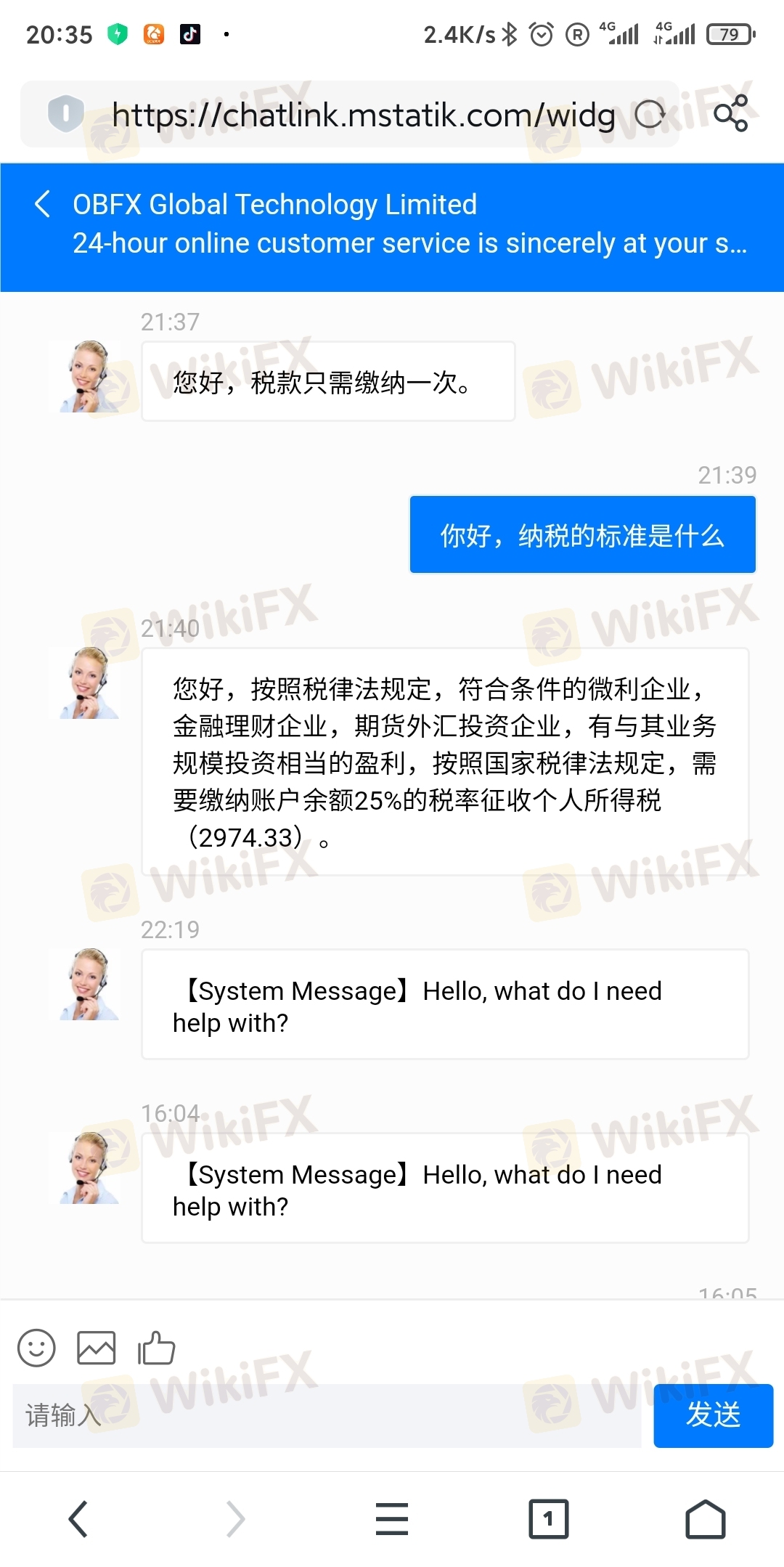Send the message with 发送 button
The height and width of the screenshot is (1567, 784).
[x=713, y=1415]
